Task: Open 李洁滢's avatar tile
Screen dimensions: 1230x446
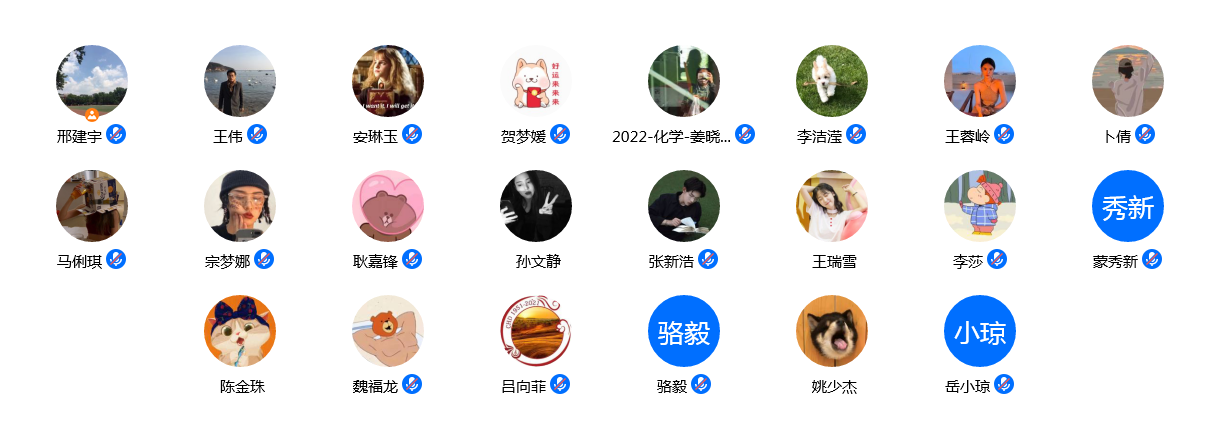Action: pos(832,81)
